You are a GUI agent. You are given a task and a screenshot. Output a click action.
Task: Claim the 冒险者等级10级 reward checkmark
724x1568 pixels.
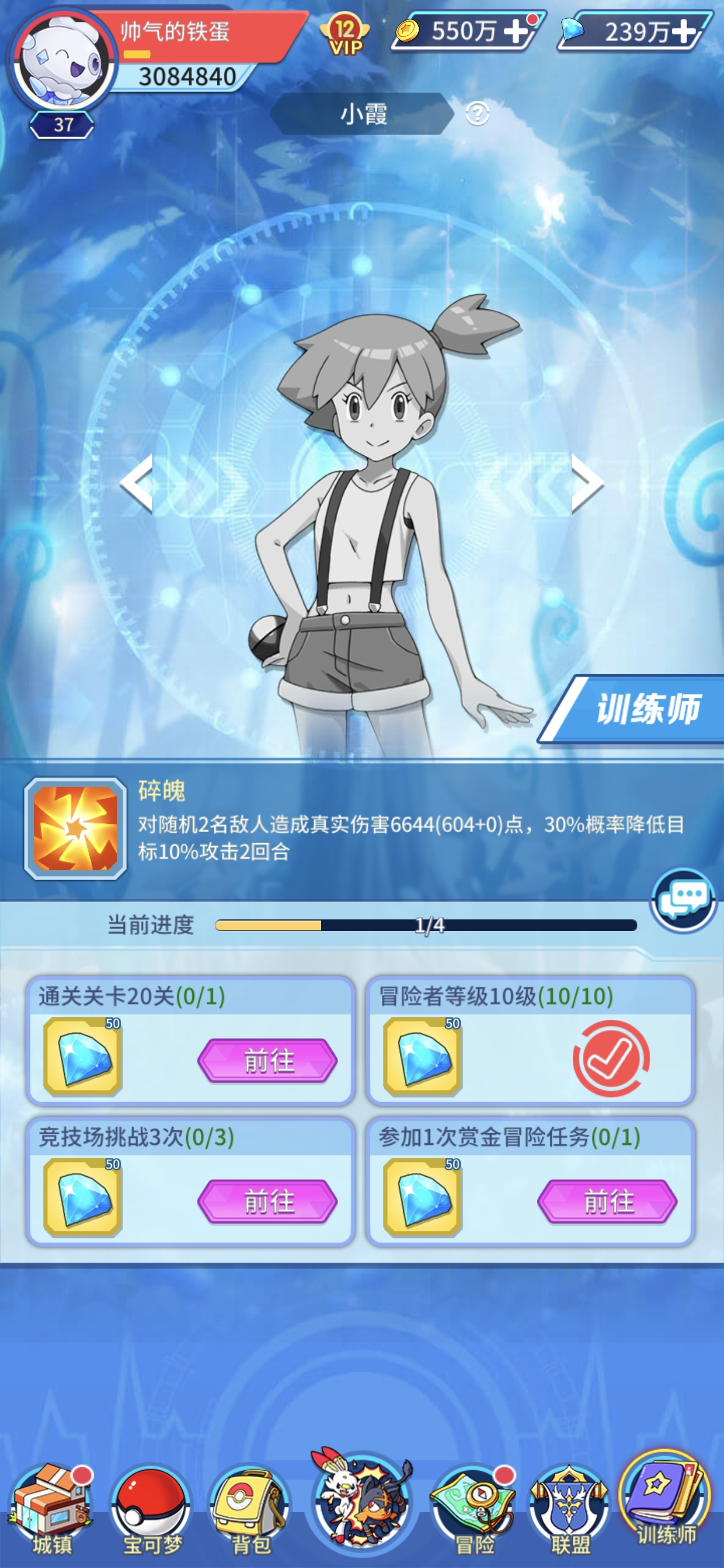tap(611, 1059)
